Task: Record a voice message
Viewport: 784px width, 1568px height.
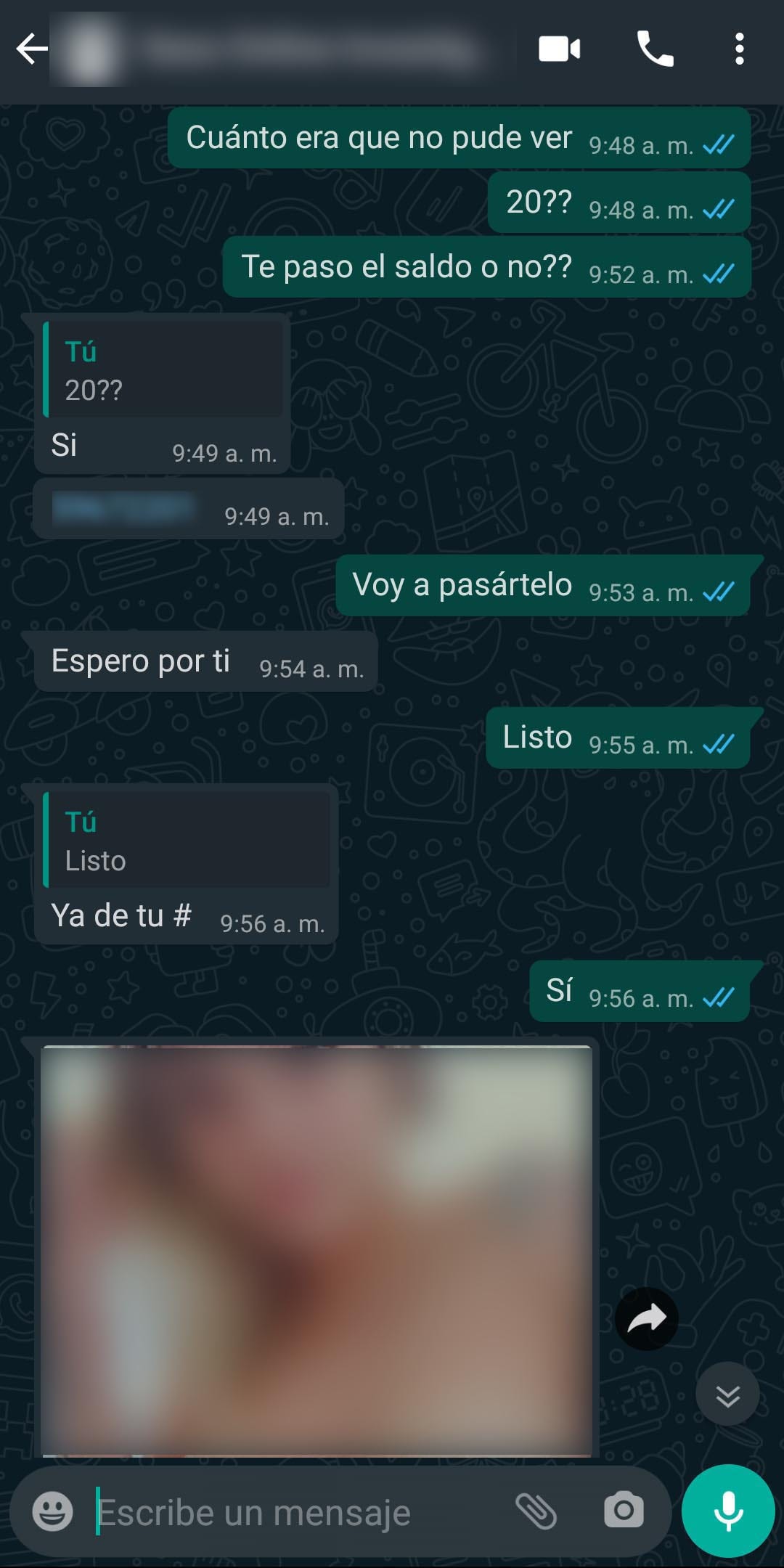Action: (728, 1511)
